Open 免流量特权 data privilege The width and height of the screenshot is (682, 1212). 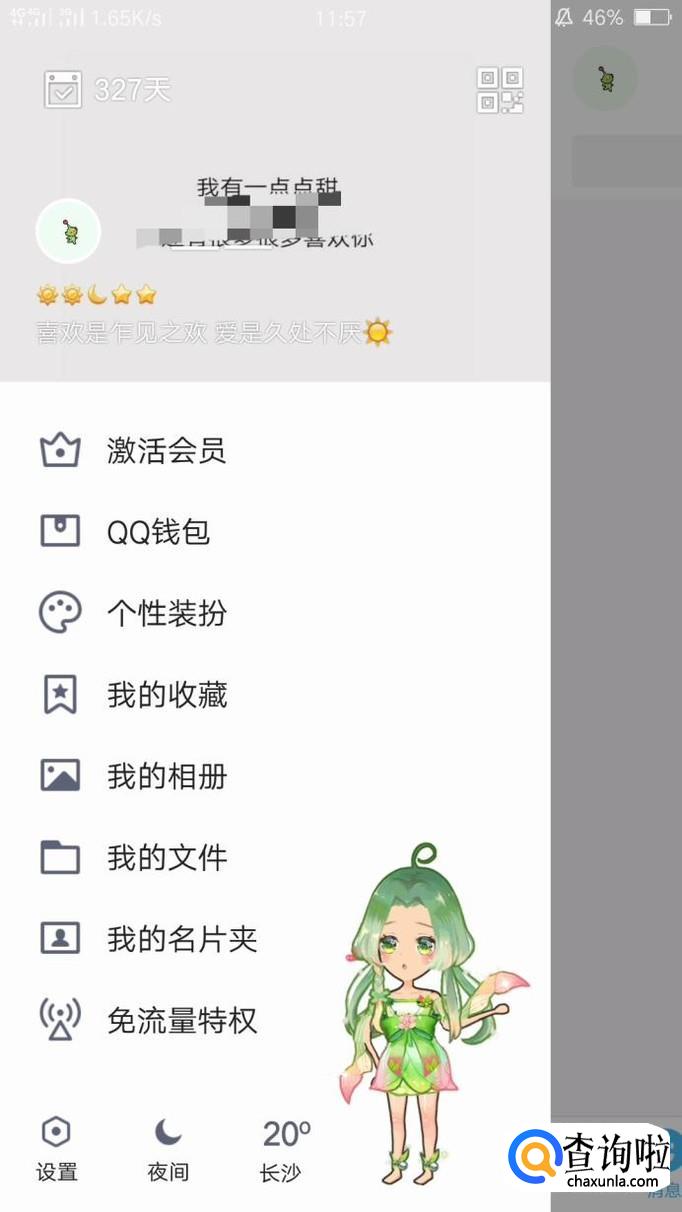click(181, 1020)
